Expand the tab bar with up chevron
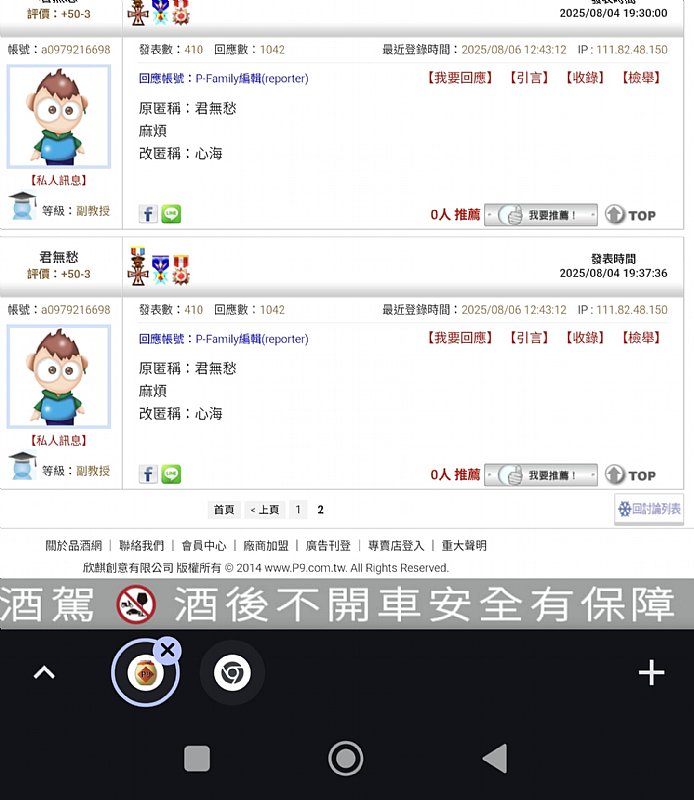694x800 pixels. pos(44,673)
